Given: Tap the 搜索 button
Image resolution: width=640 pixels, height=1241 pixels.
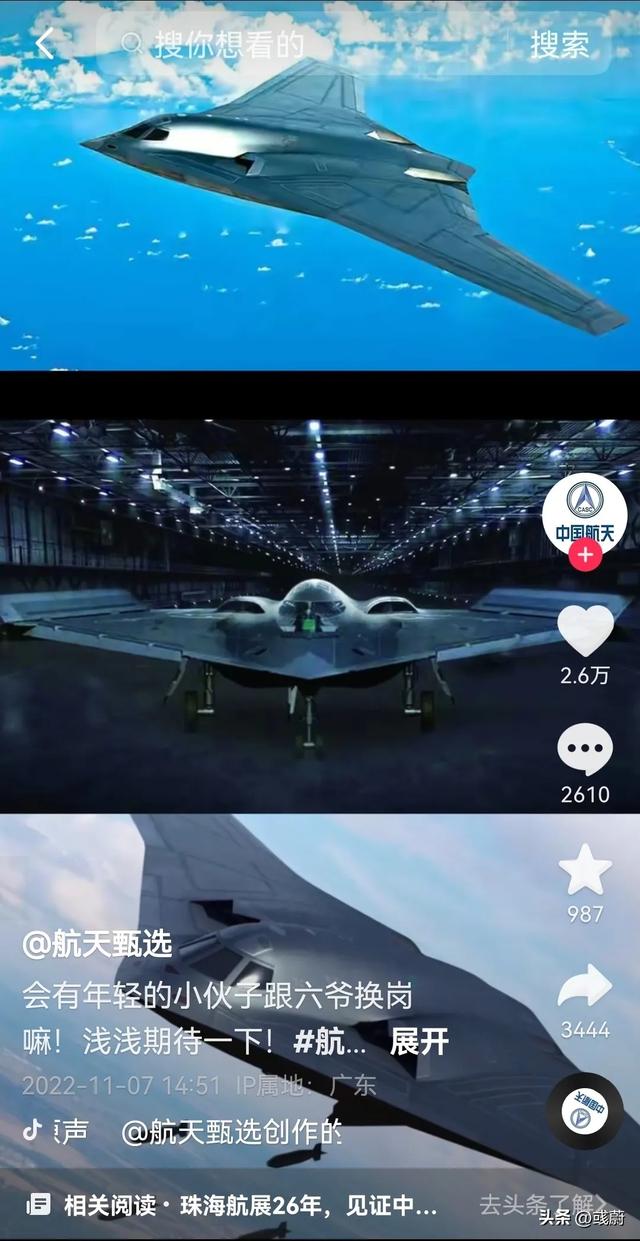Looking at the screenshot, I should point(559,44).
